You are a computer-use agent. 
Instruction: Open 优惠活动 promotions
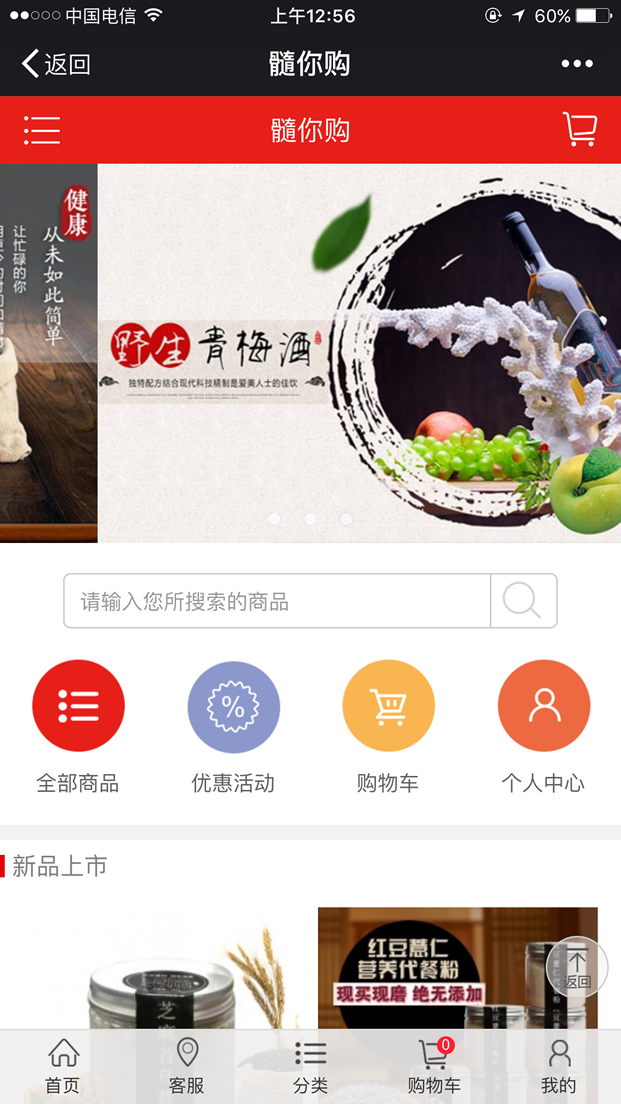(233, 707)
